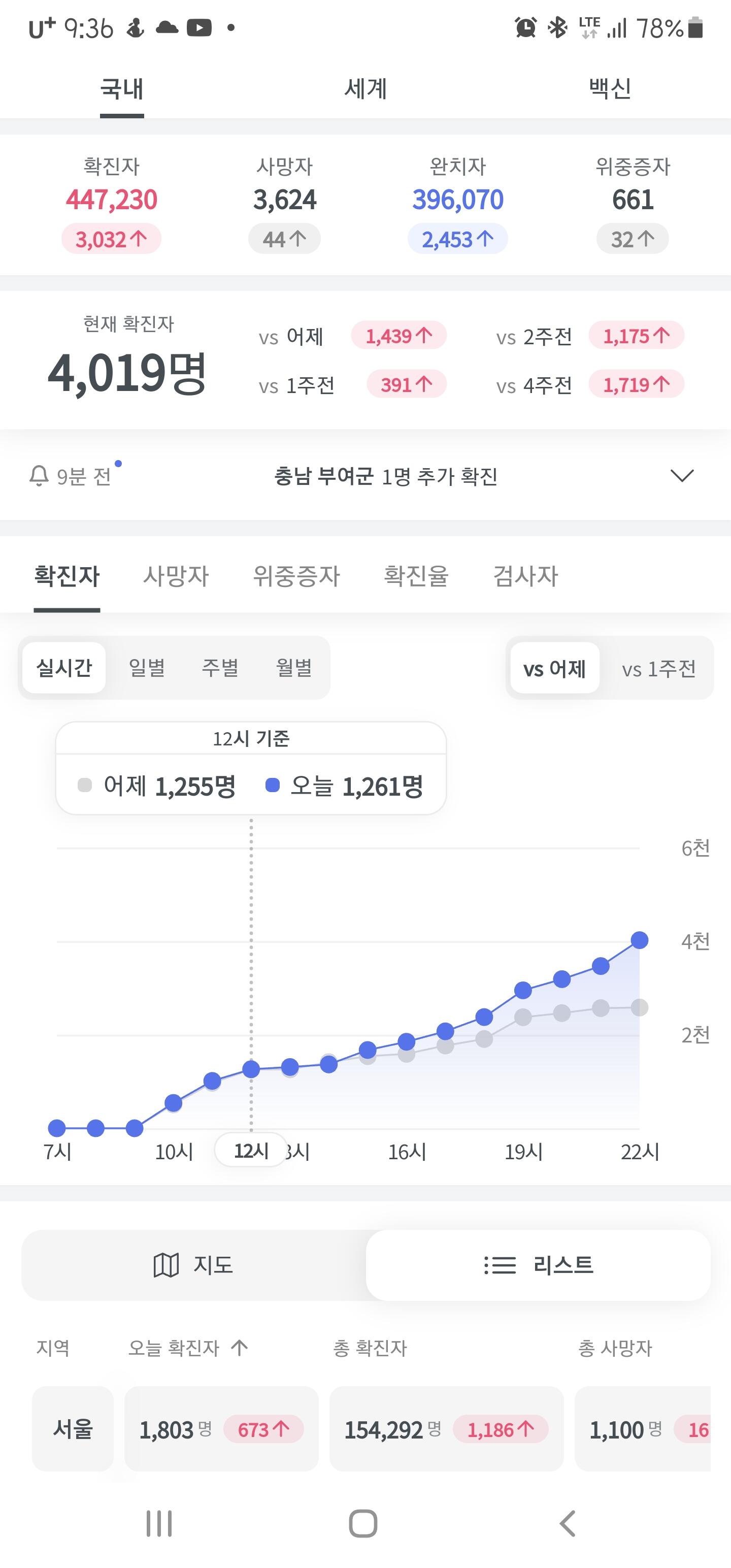Open the 확진율 chart tab

click(x=416, y=575)
